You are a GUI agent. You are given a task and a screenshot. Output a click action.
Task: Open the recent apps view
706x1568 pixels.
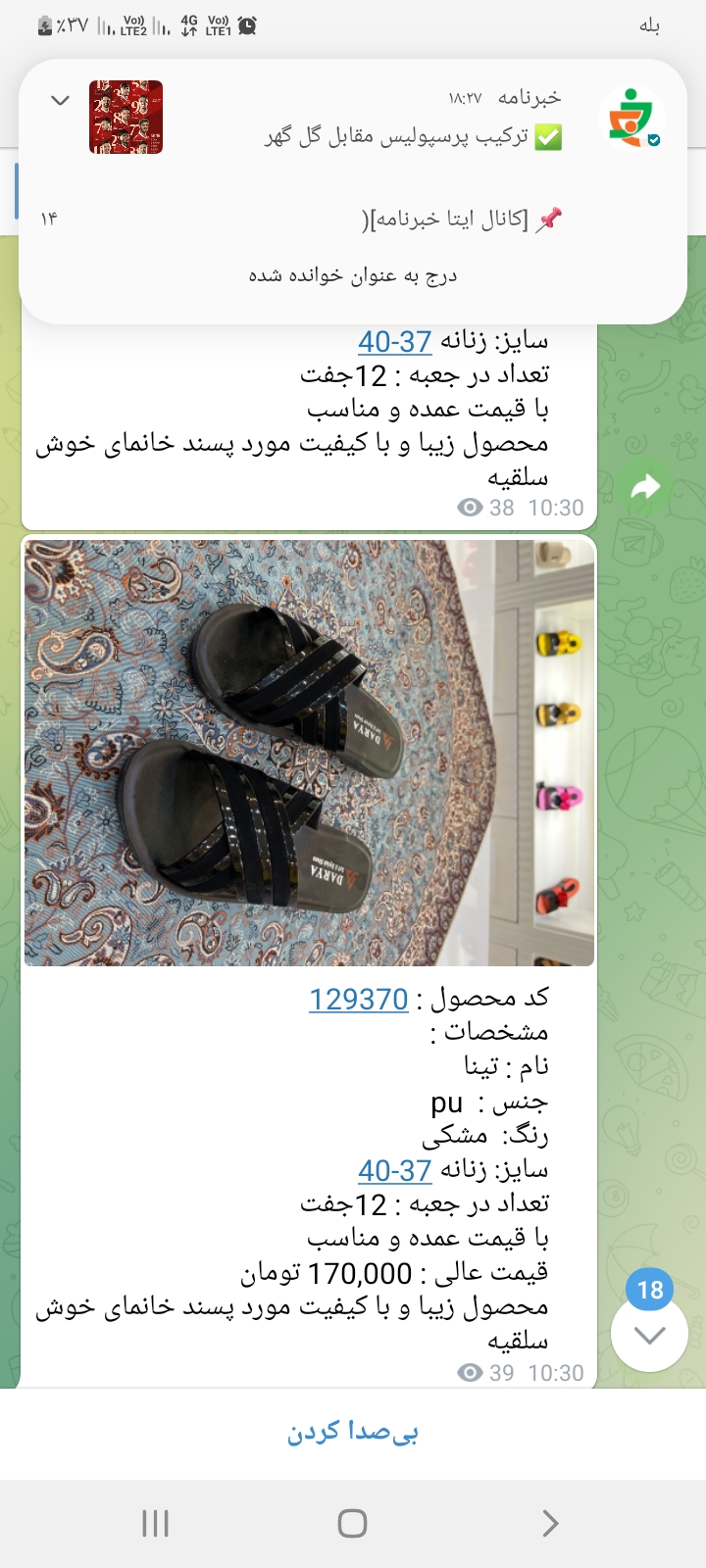coord(155,1523)
